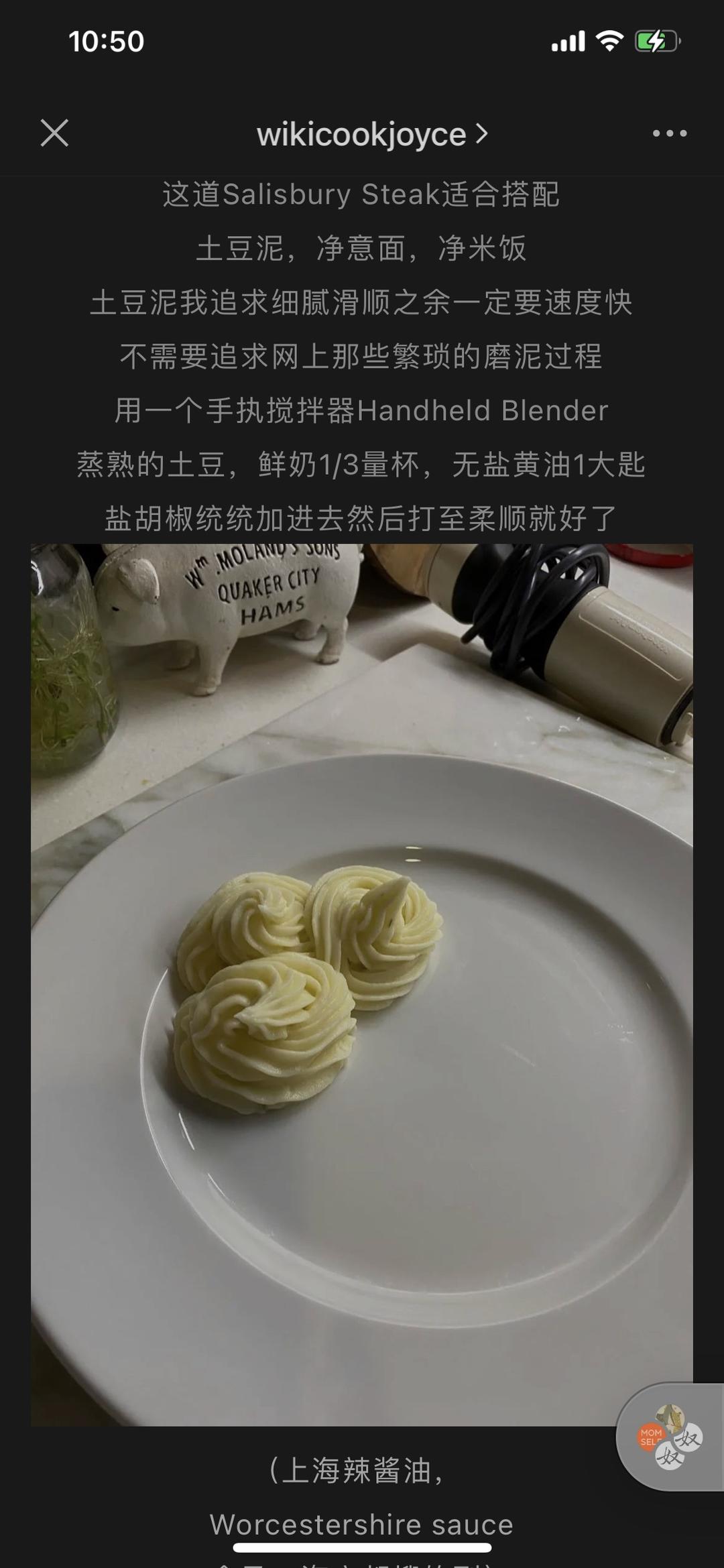
Task: Tap the floating avatar bubble
Action: (670, 1437)
